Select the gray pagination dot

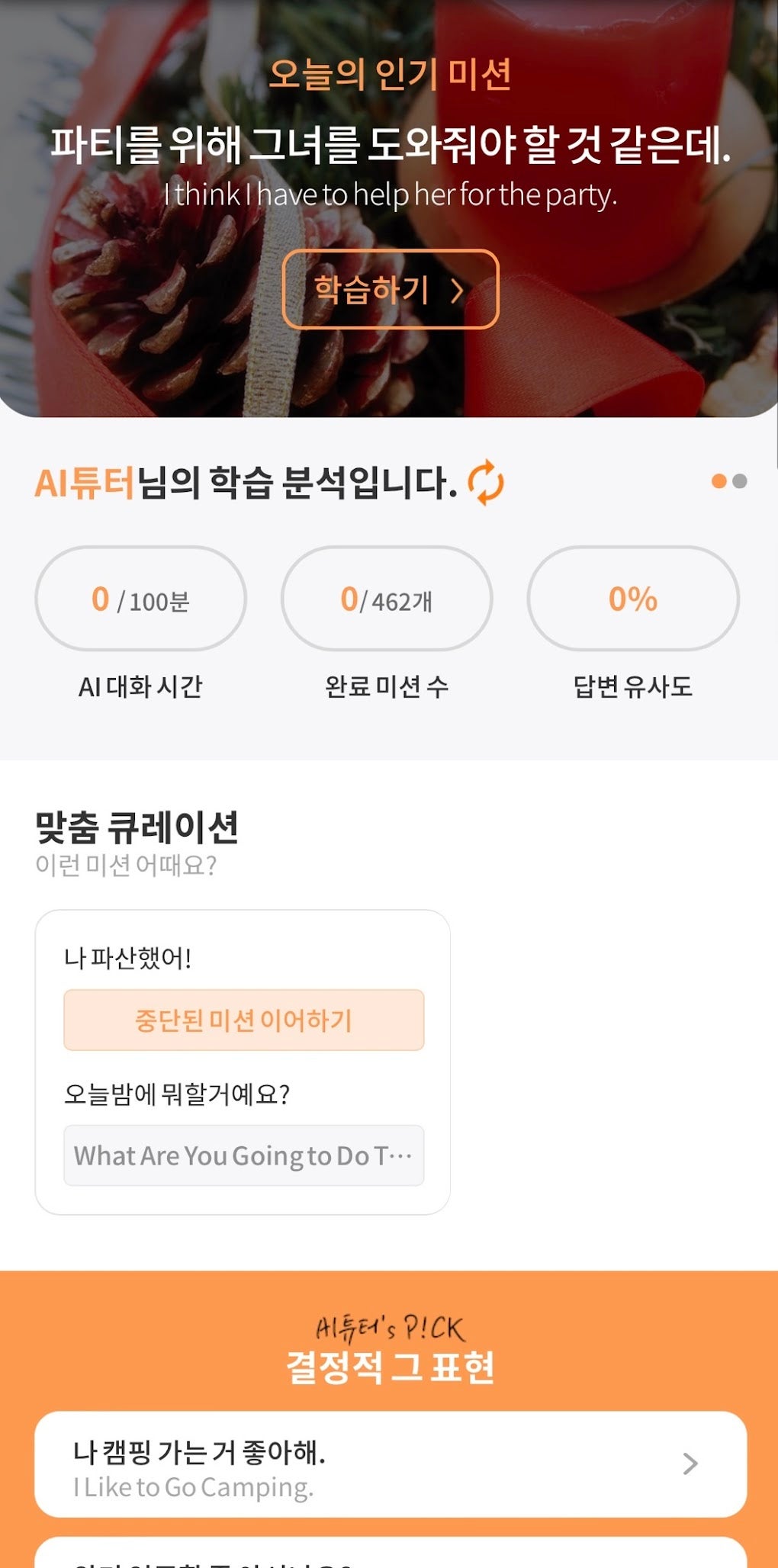click(738, 480)
